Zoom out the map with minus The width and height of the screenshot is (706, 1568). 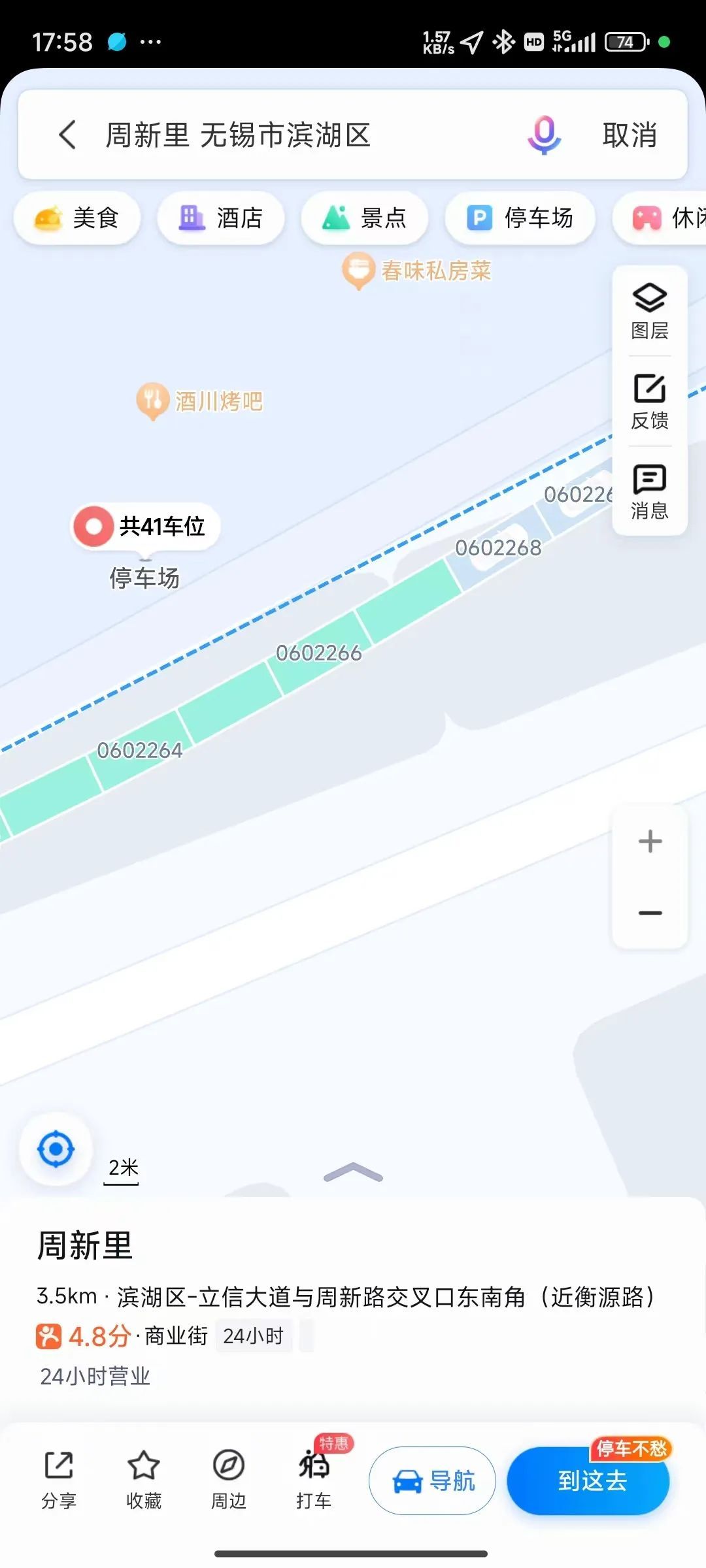coord(650,913)
